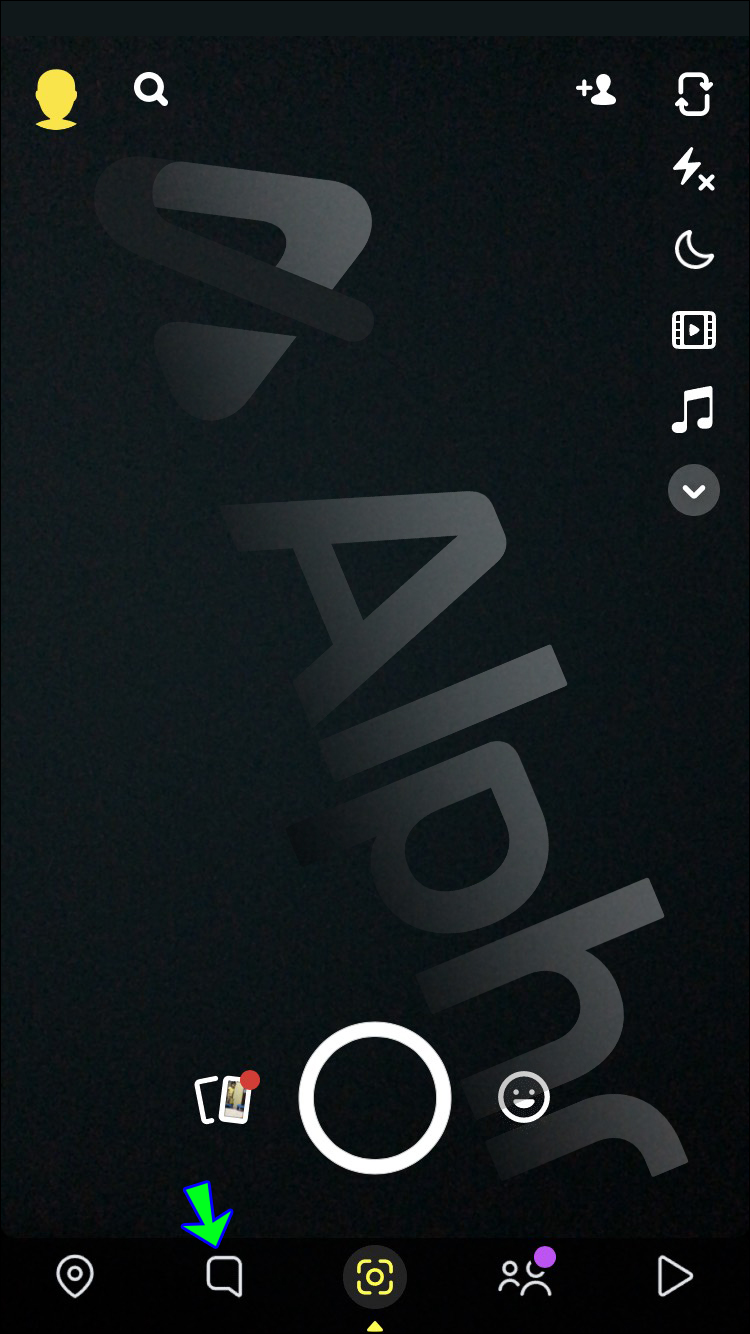Viewport: 750px width, 1334px height.
Task: Switch to the Stories friends tab
Action: pos(525,1277)
